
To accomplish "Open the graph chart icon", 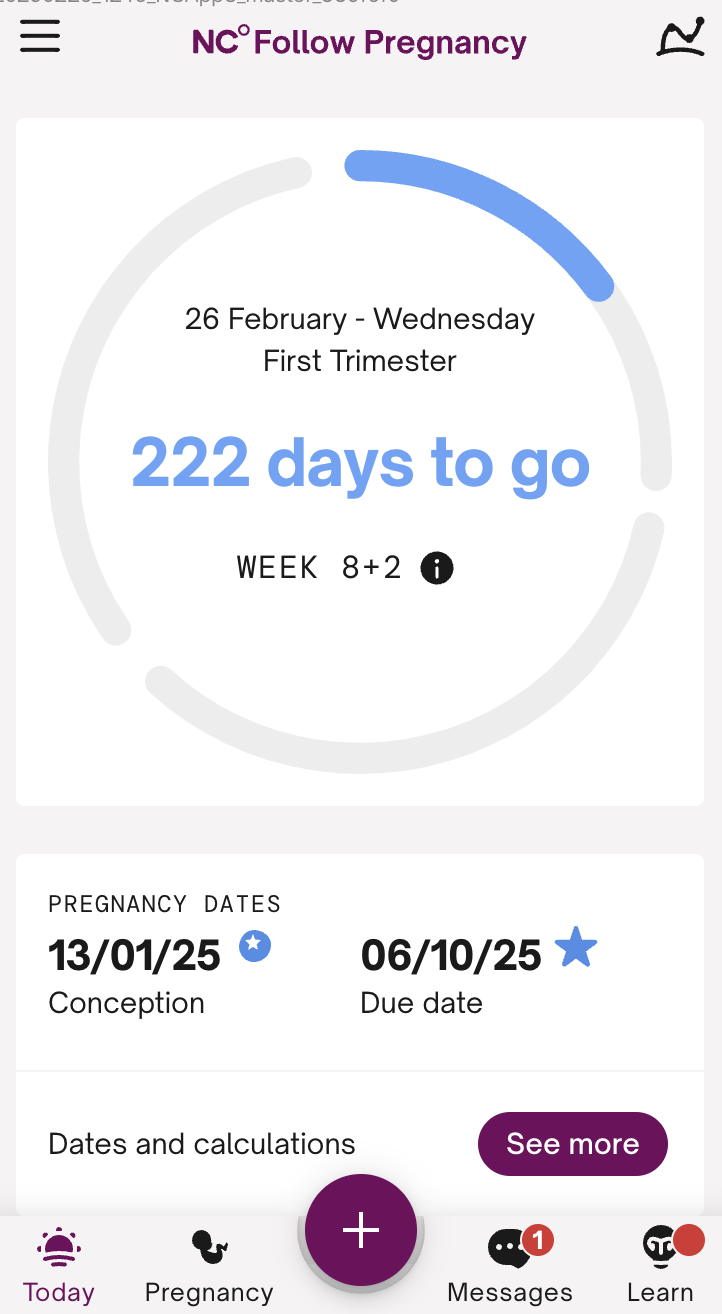I will point(680,38).
